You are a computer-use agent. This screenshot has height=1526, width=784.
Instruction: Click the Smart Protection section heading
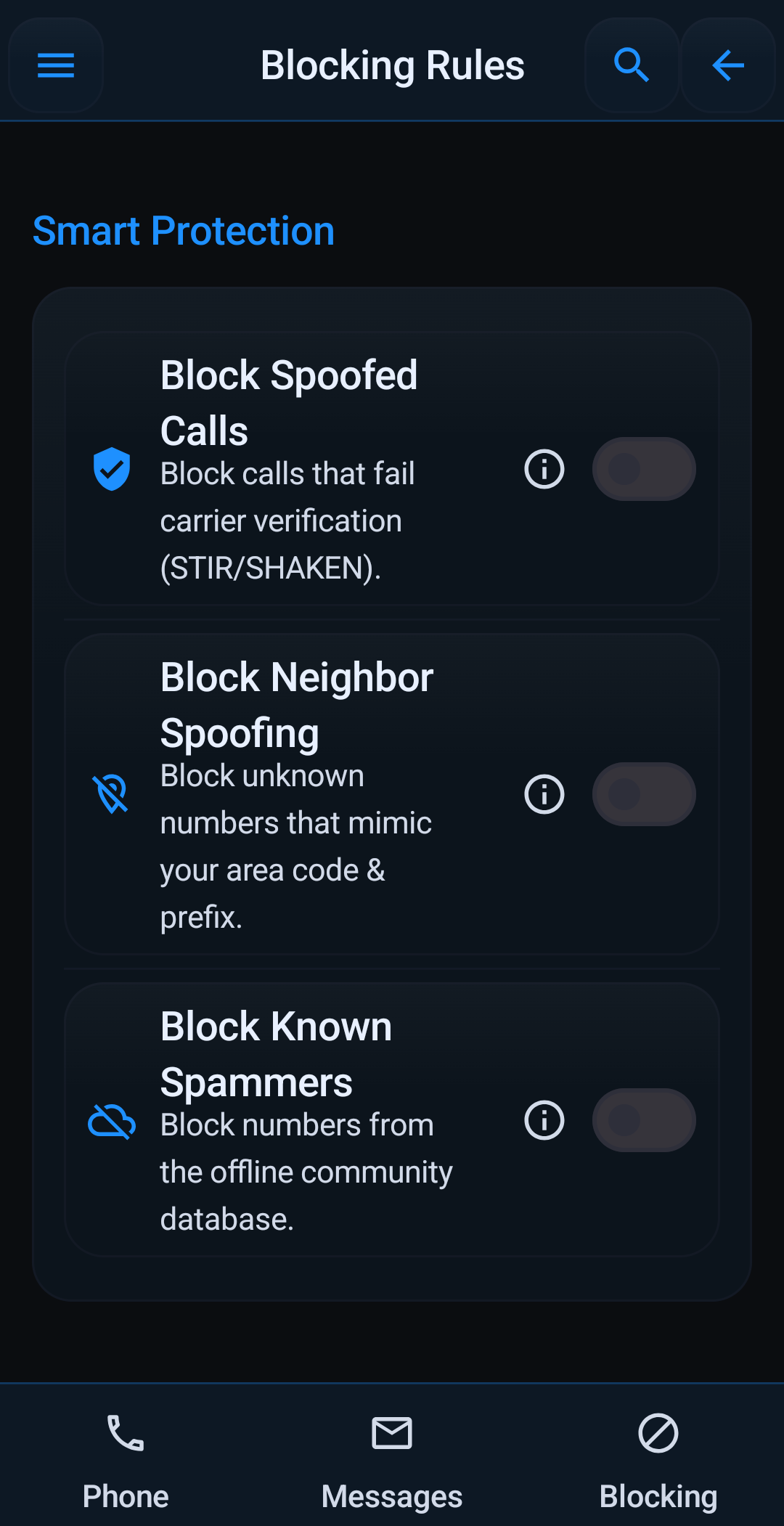pos(183,231)
